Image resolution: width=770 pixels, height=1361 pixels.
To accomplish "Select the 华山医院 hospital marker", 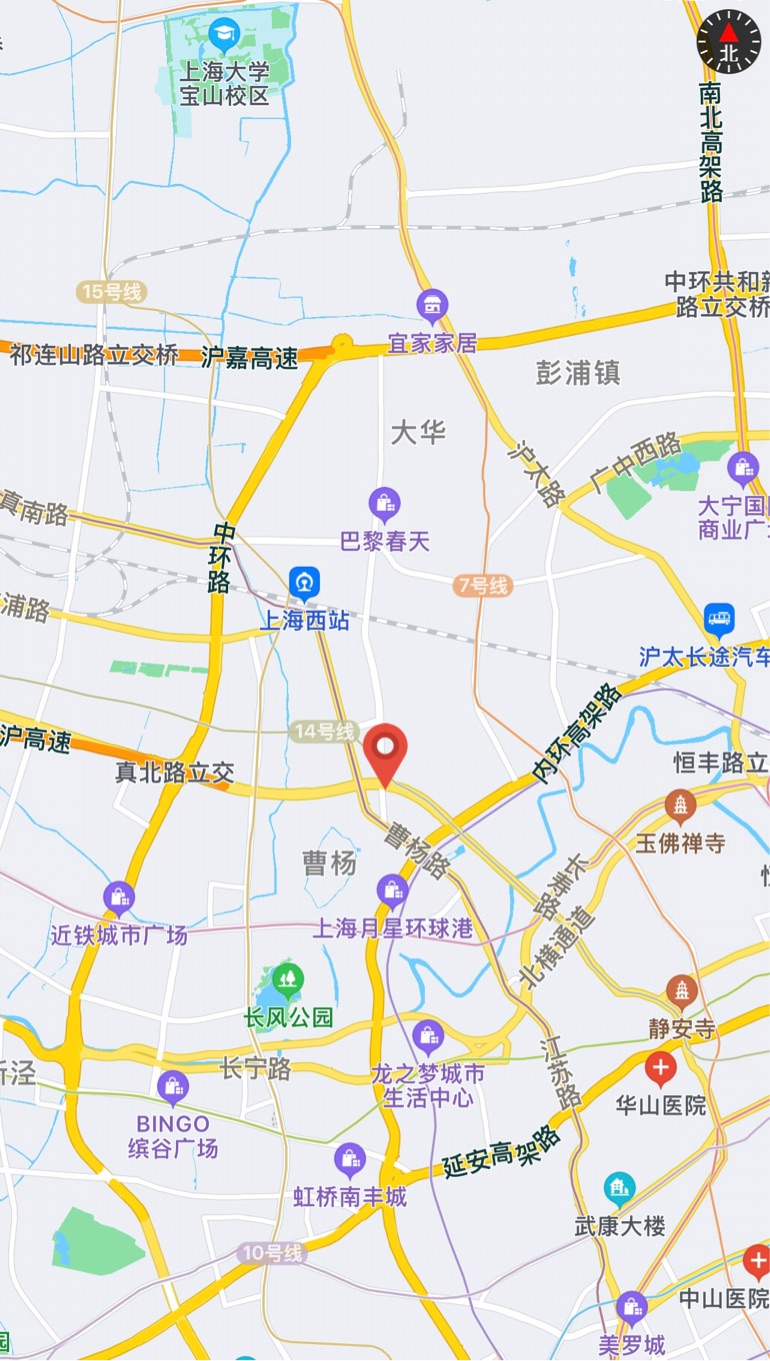I will (660, 1070).
